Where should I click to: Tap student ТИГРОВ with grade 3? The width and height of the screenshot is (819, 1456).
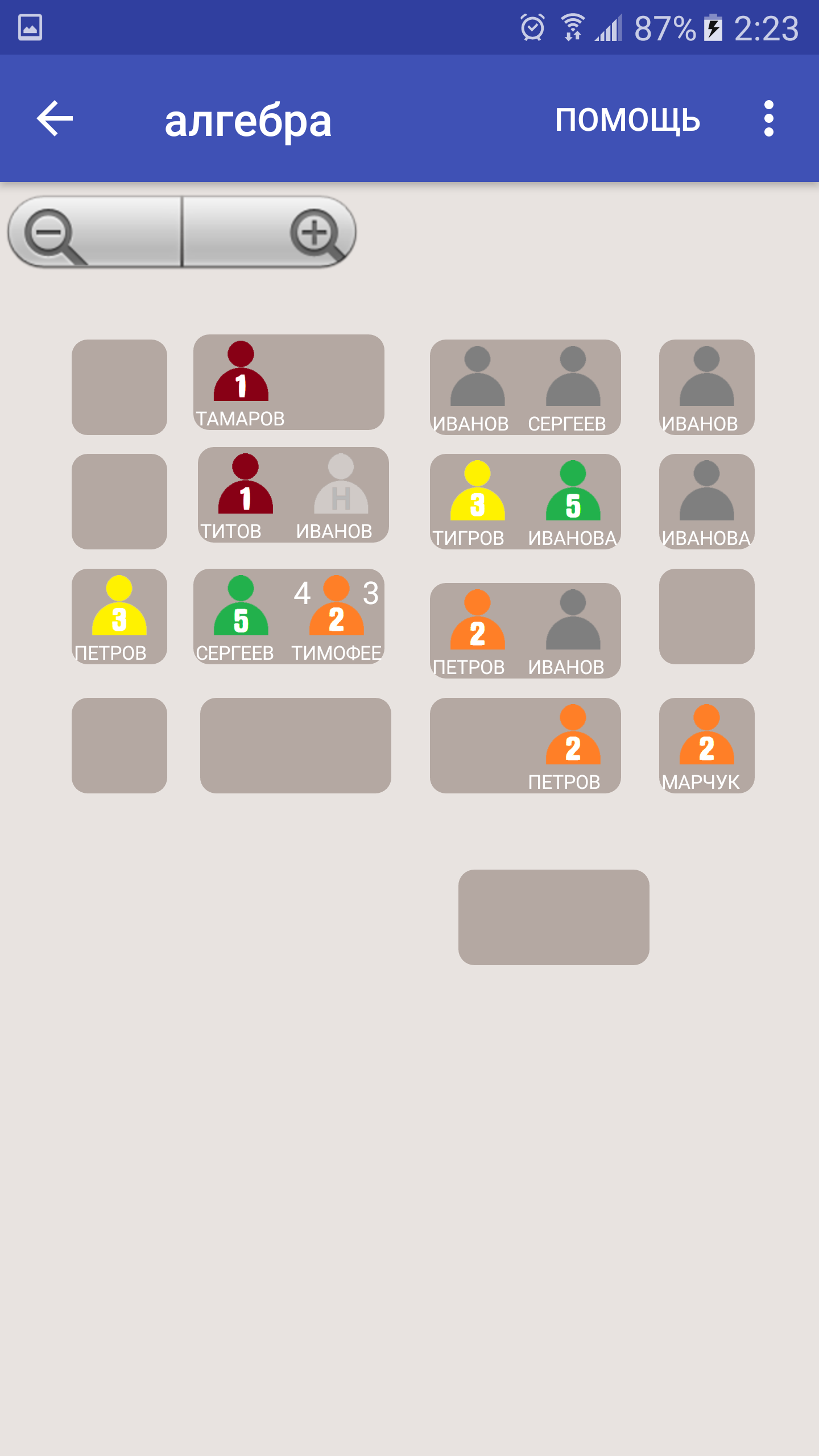coord(477,500)
